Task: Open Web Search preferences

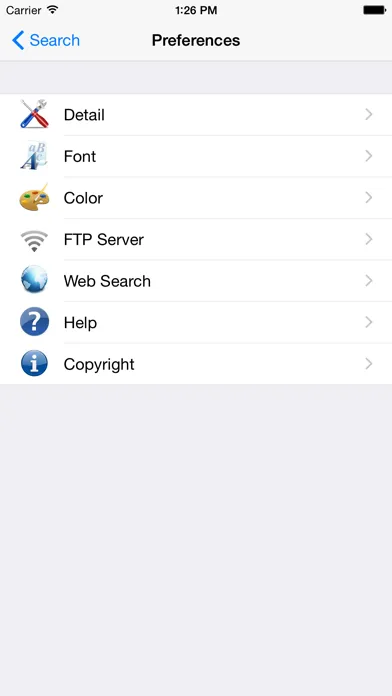Action: tap(196, 281)
